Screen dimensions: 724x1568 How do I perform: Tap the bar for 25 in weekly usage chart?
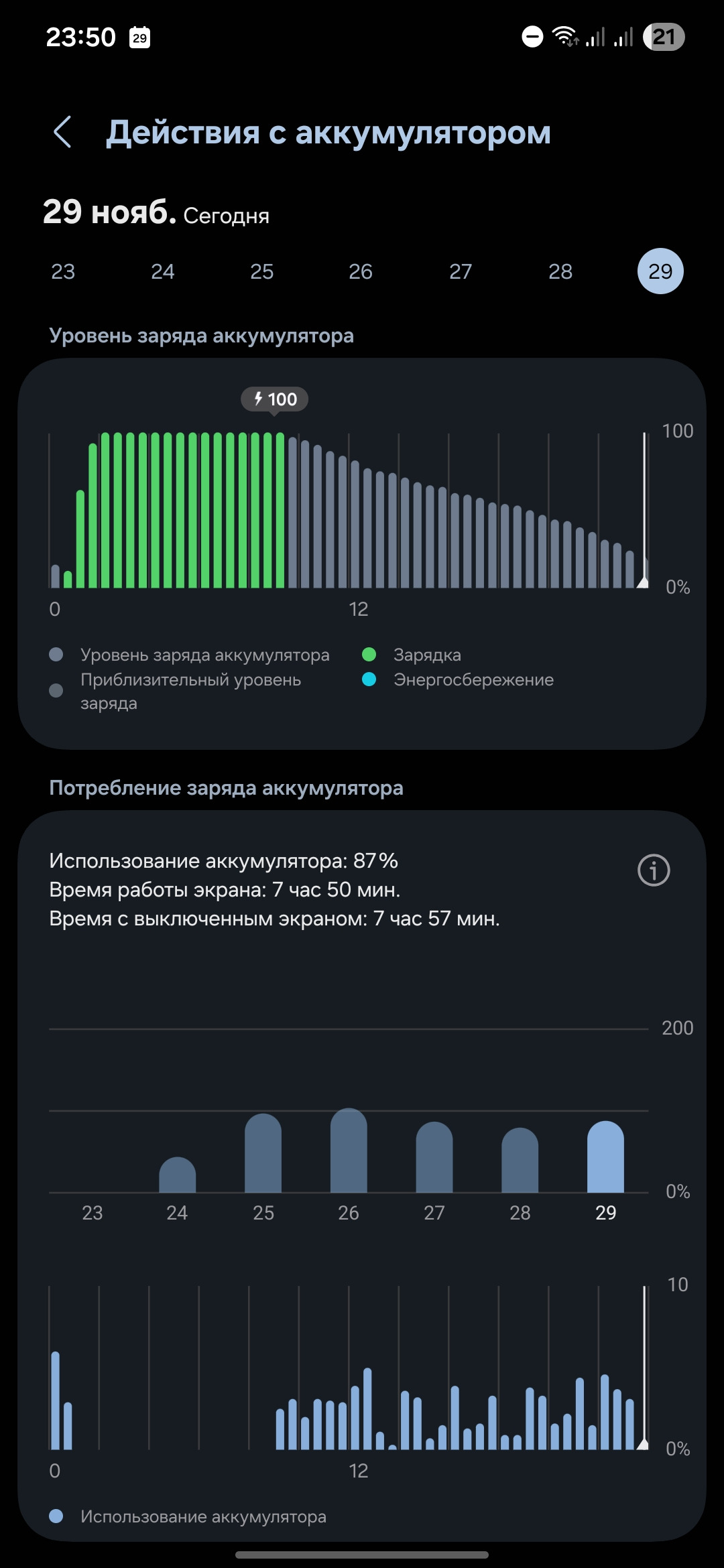pyautogui.click(x=263, y=1155)
